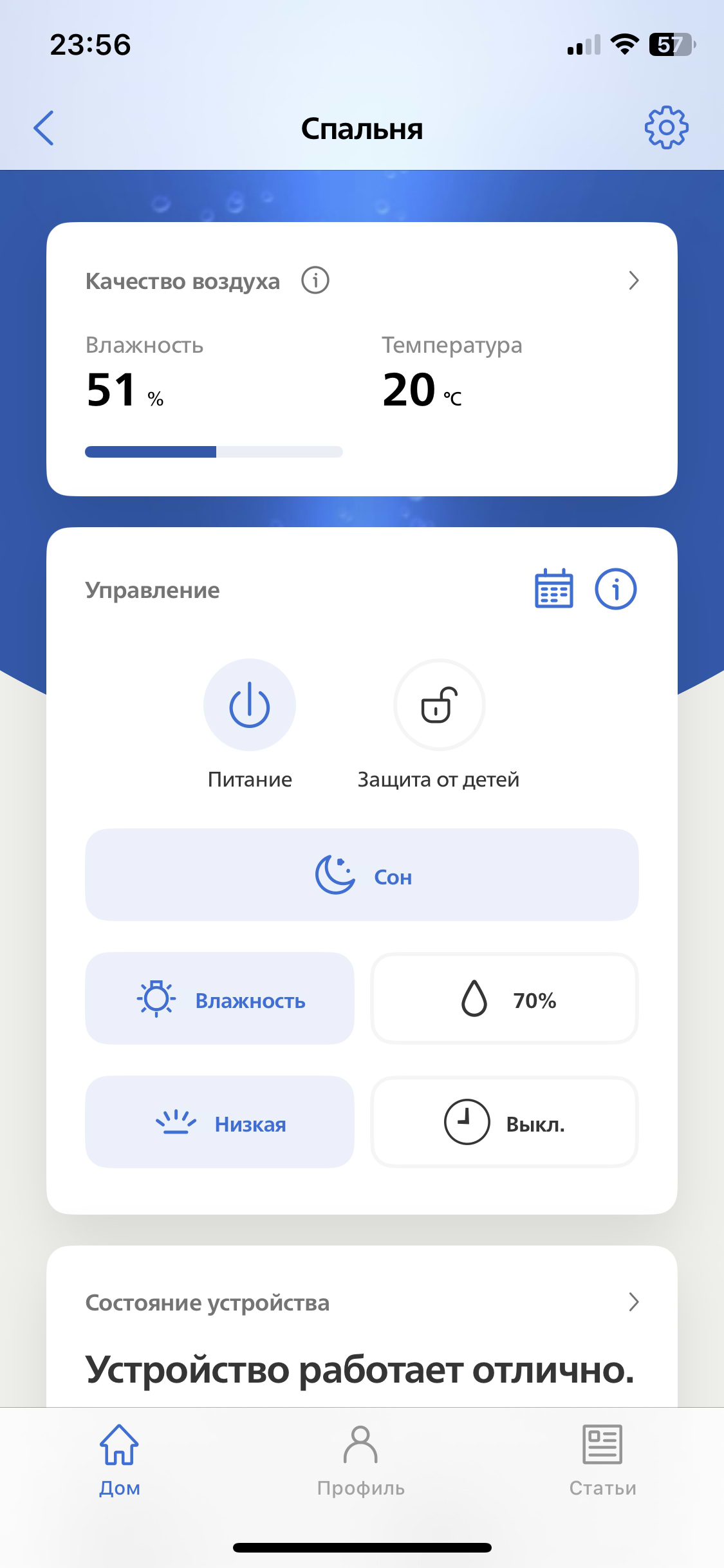The height and width of the screenshot is (1568, 724).
Task: Enable Защита от детей lock
Action: (x=439, y=705)
